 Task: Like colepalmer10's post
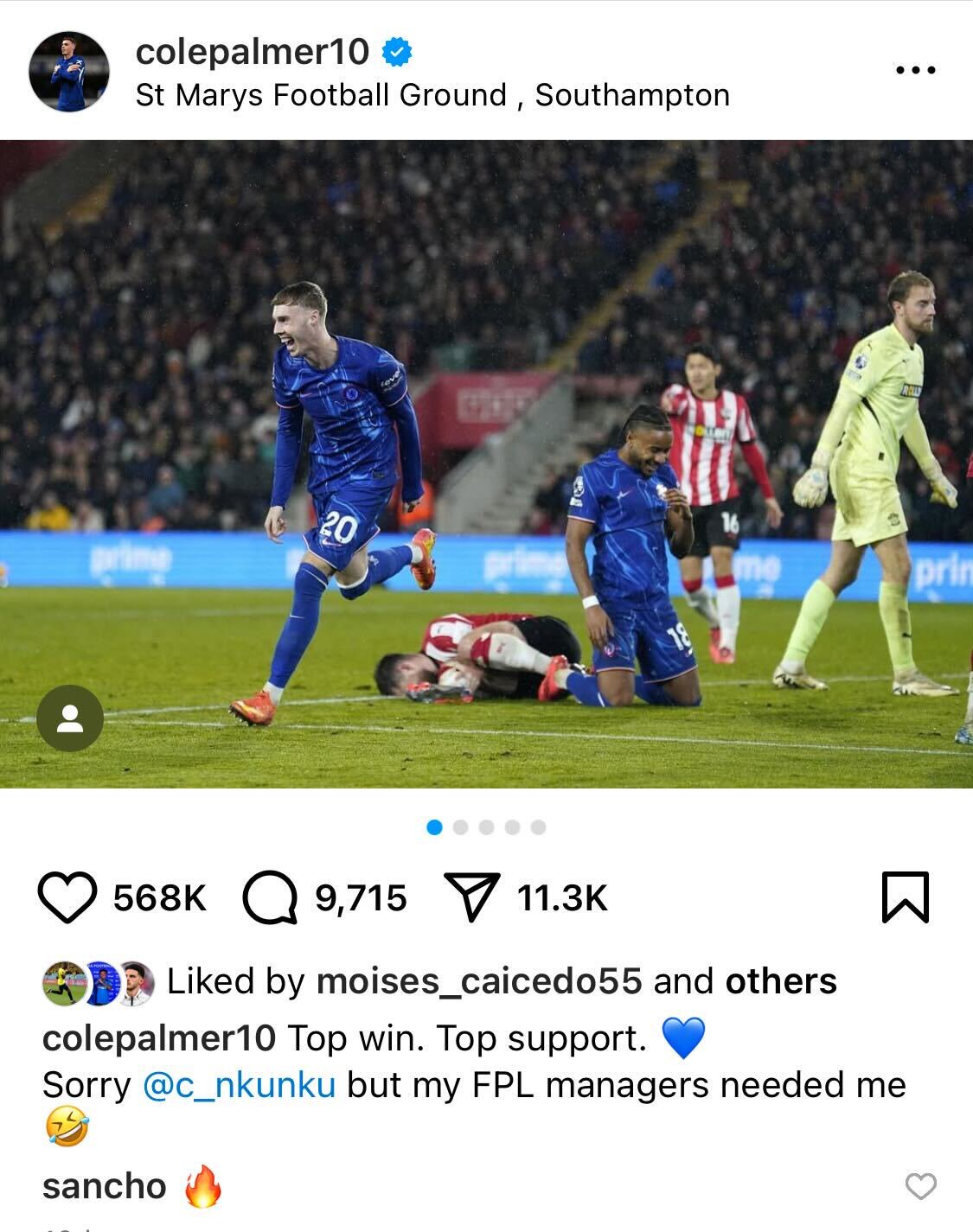click(x=67, y=897)
